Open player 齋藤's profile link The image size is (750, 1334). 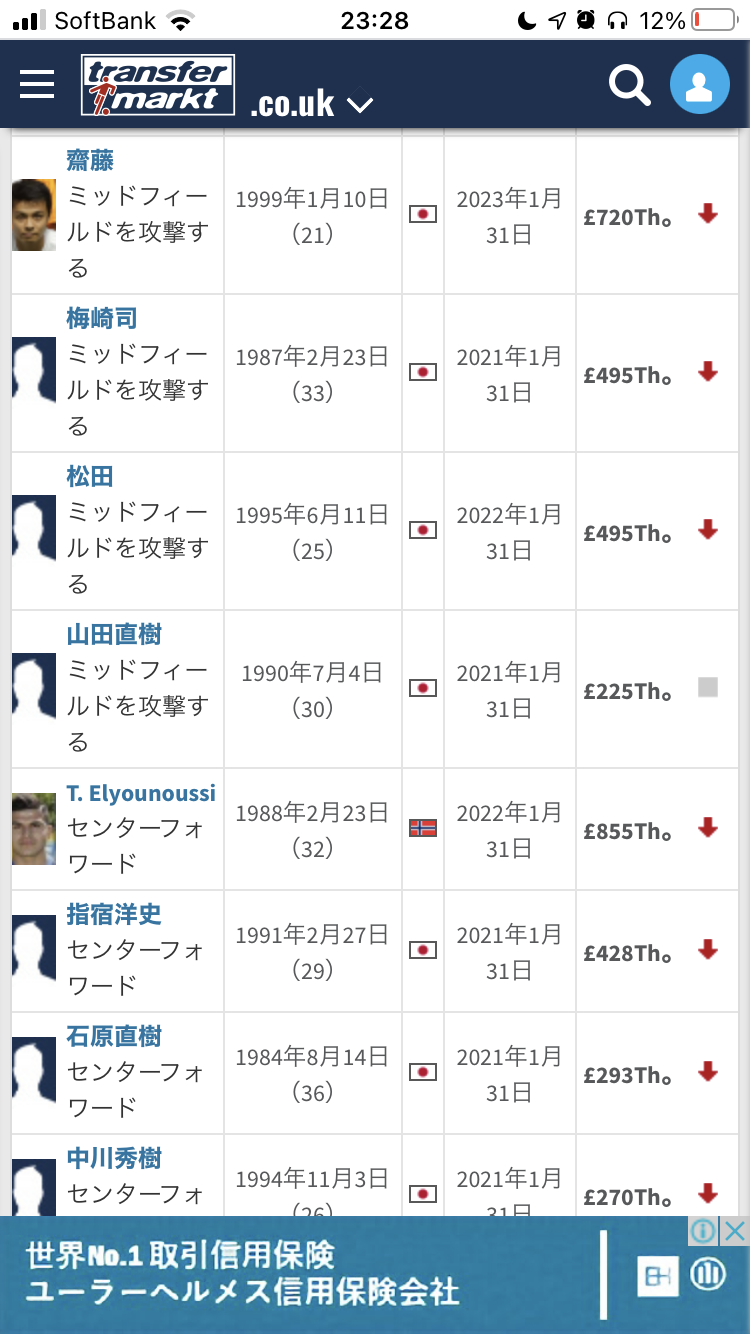coord(90,160)
